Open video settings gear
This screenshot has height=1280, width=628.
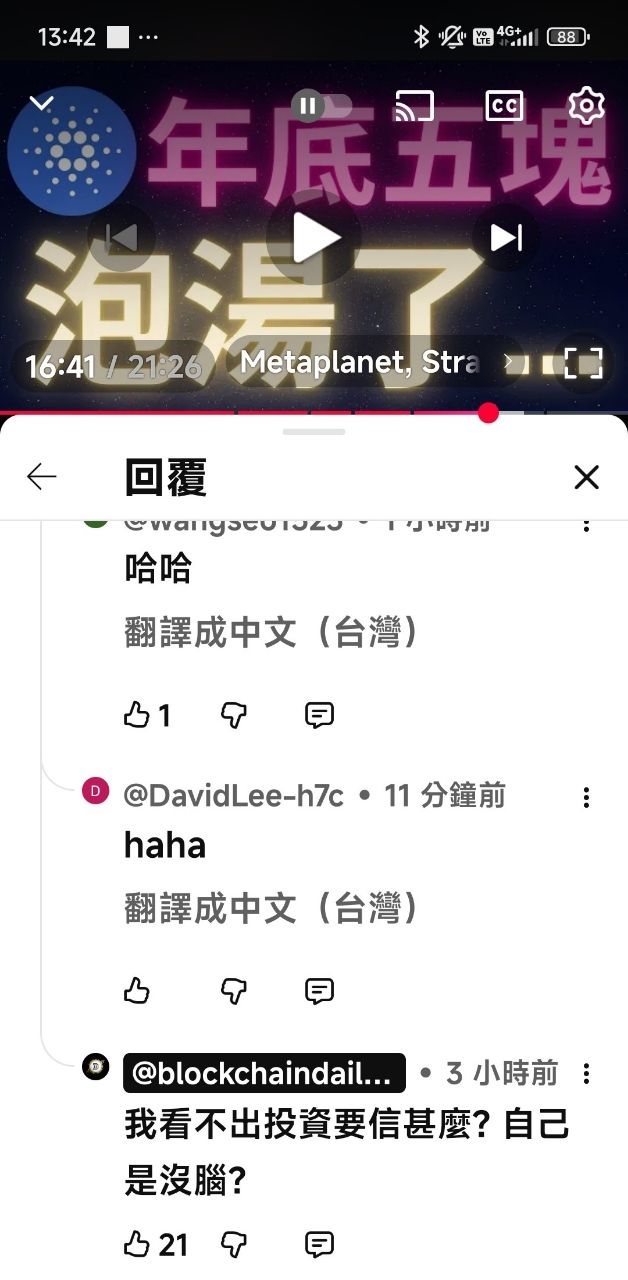pyautogui.click(x=586, y=105)
